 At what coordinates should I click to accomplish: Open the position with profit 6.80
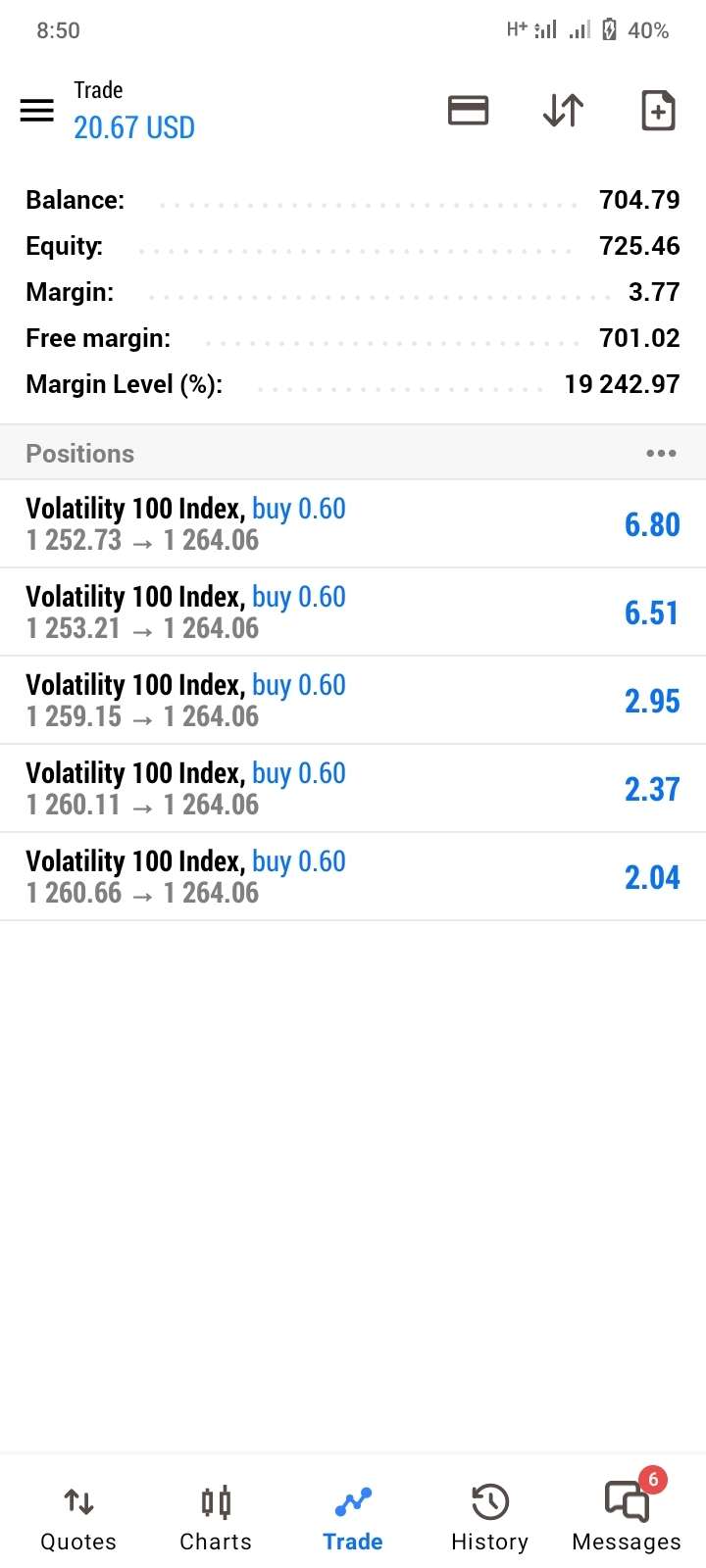coord(353,524)
